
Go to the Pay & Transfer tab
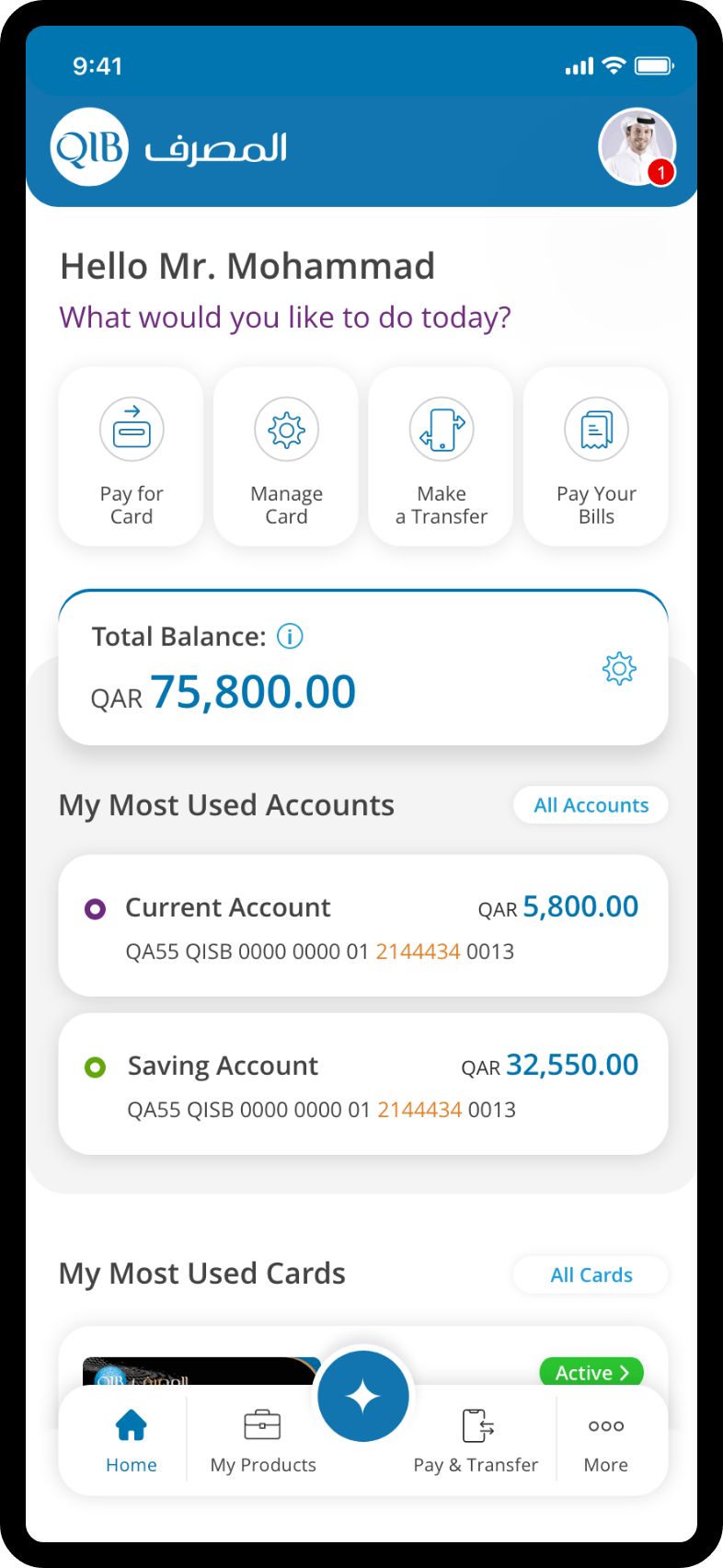476,1441
